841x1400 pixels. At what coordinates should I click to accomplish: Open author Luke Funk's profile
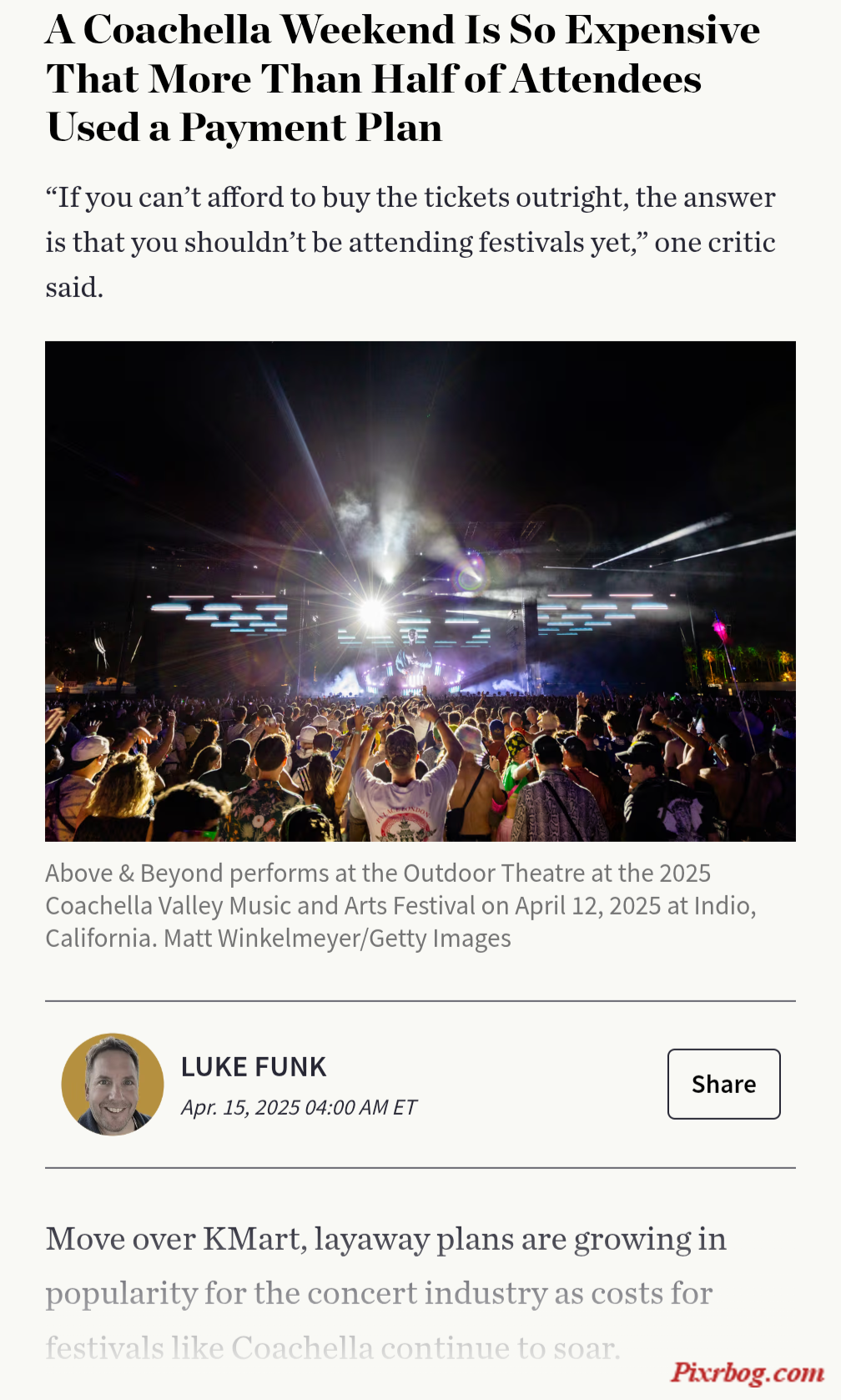tap(254, 1066)
